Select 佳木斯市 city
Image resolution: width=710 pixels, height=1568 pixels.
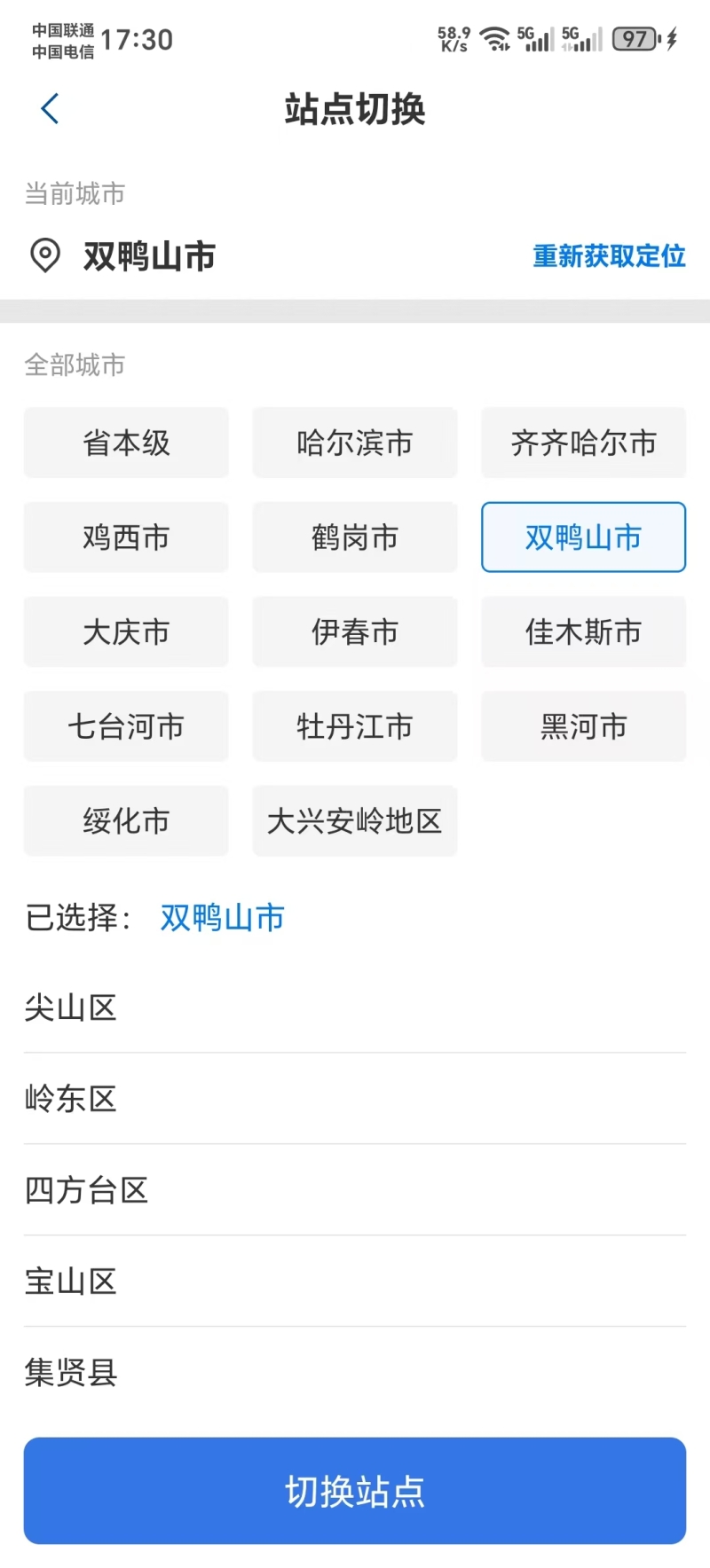point(583,632)
